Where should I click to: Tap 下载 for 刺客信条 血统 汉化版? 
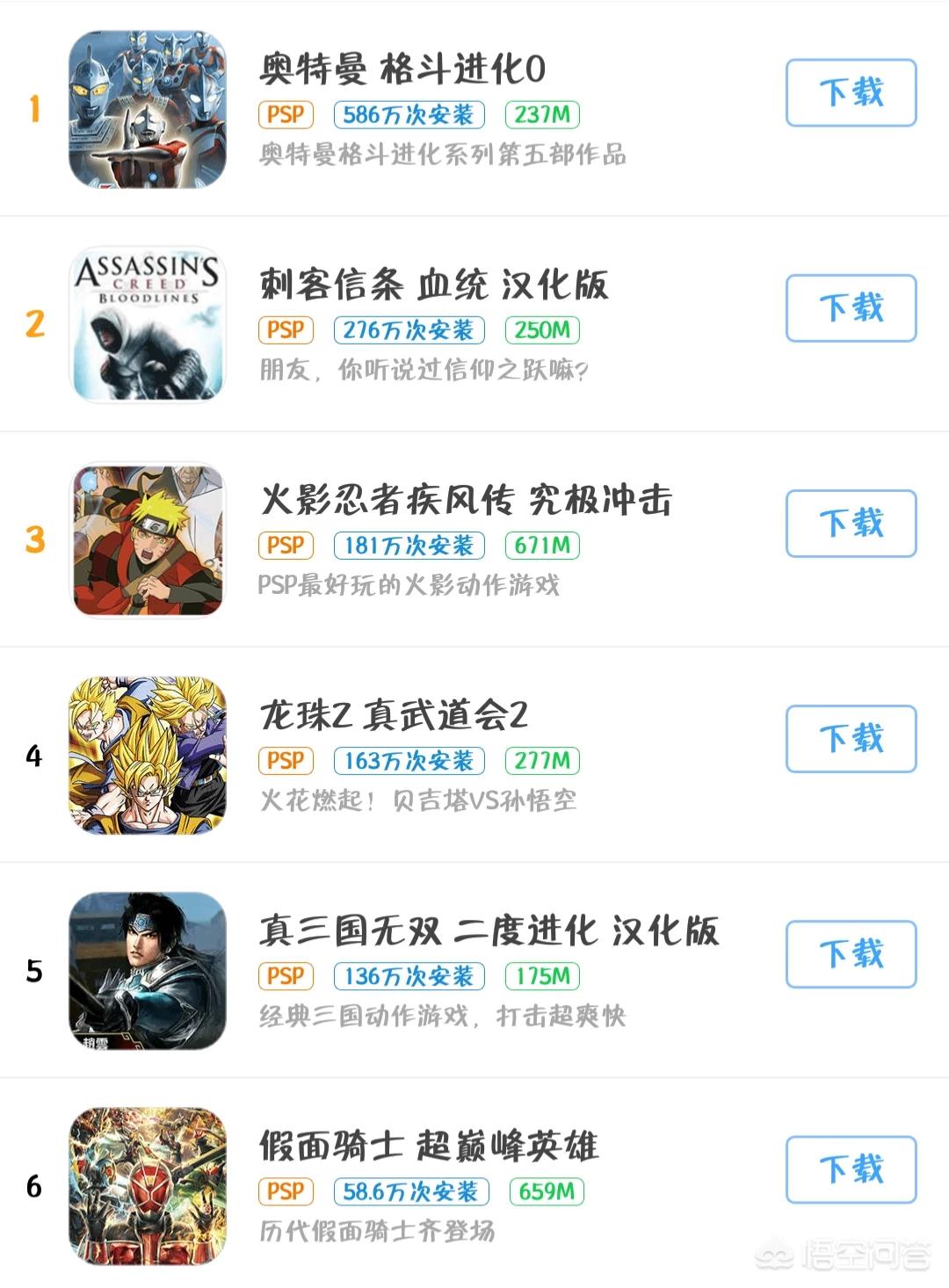(x=851, y=308)
